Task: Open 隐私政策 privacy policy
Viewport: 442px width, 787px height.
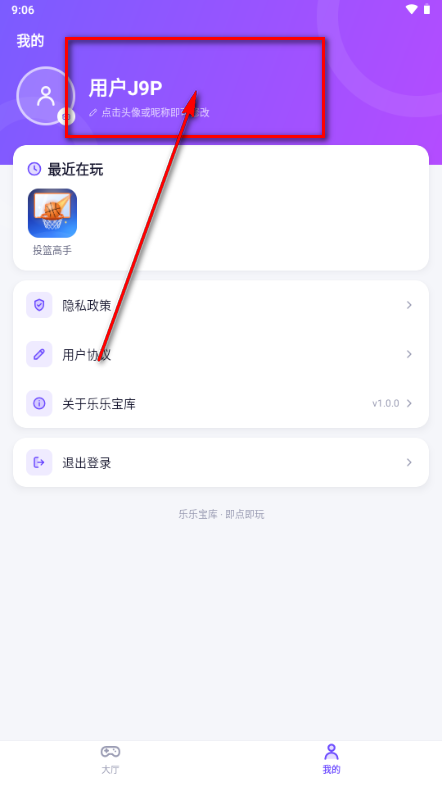Action: click(221, 305)
